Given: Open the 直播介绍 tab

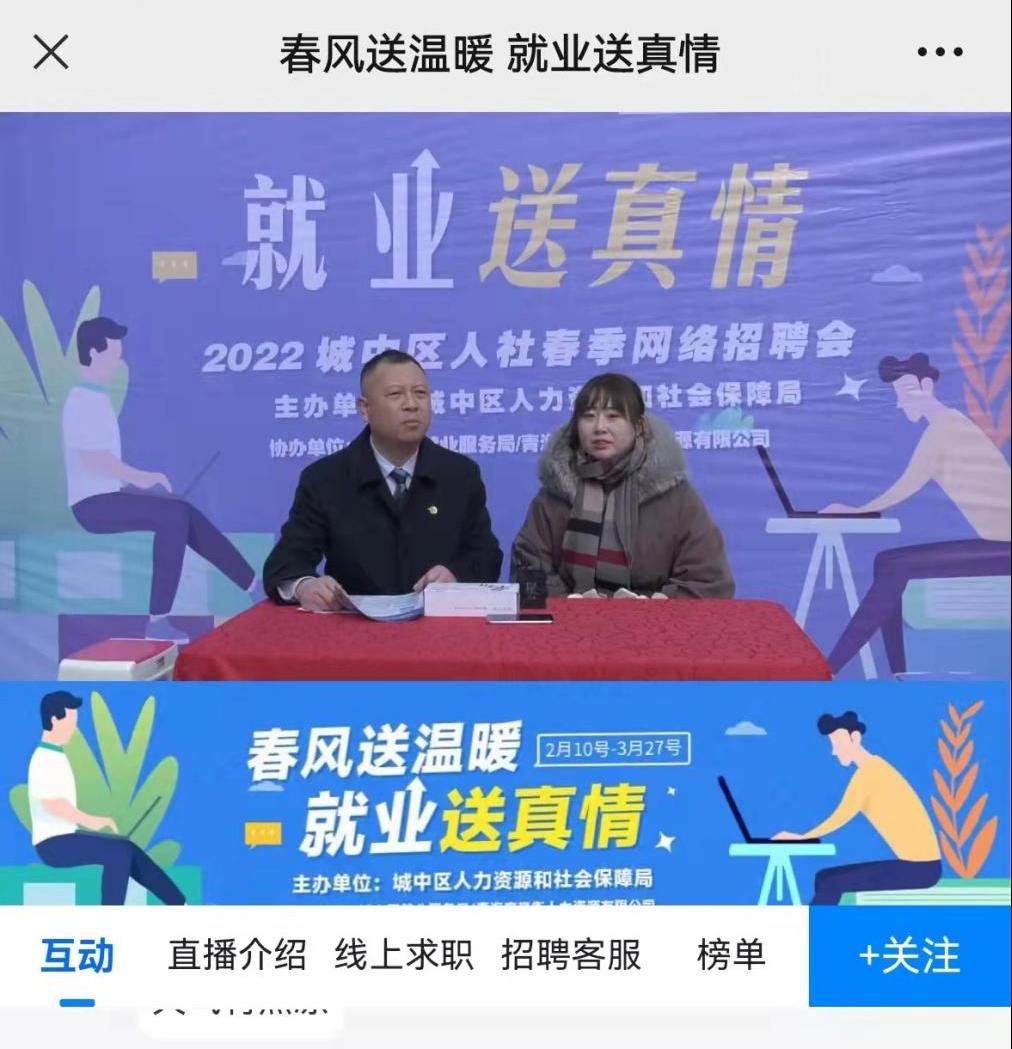Looking at the screenshot, I should (237, 956).
